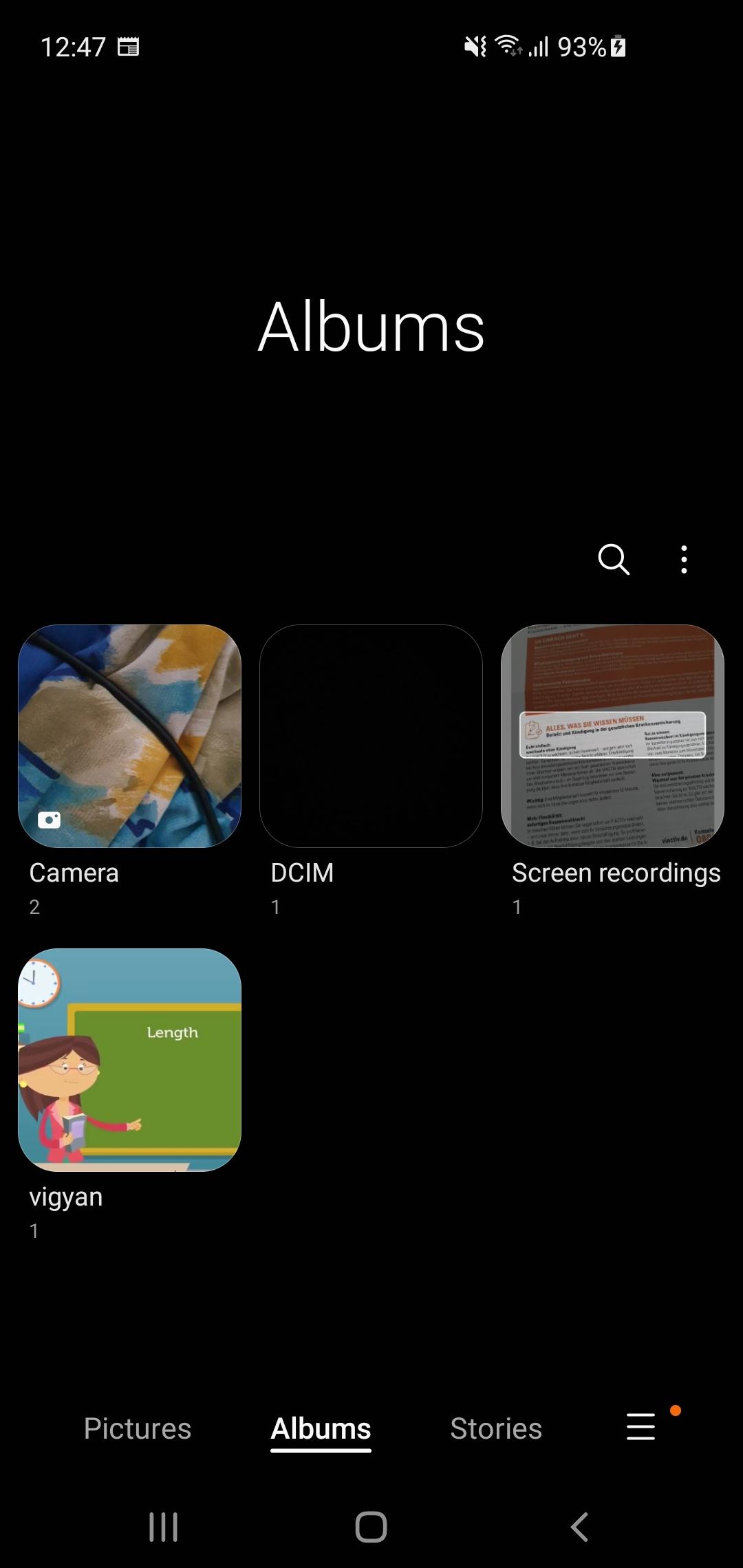
Task: Open the hamburger menu with orange dot
Action: (641, 1426)
